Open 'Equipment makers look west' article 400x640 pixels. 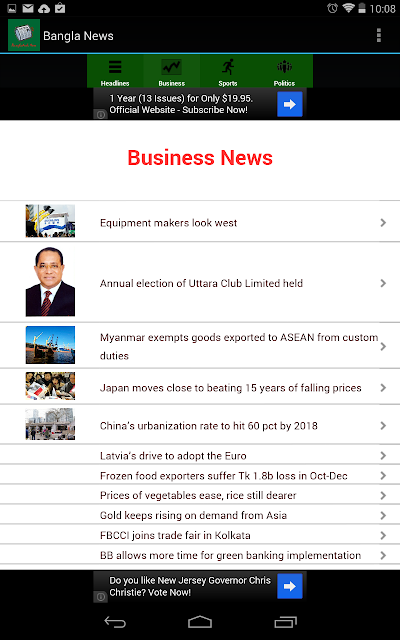(x=200, y=222)
